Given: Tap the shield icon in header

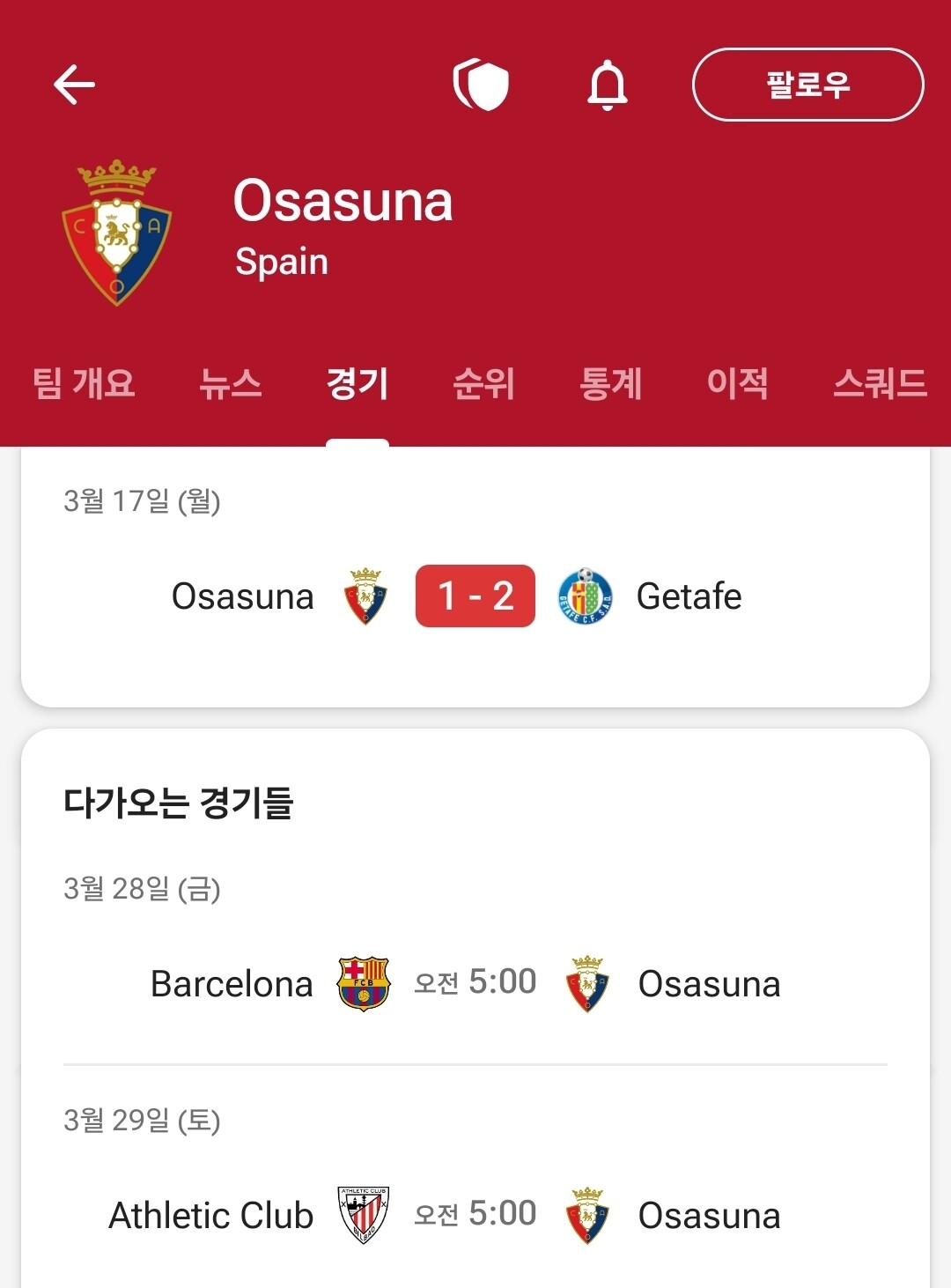Looking at the screenshot, I should pos(481,85).
